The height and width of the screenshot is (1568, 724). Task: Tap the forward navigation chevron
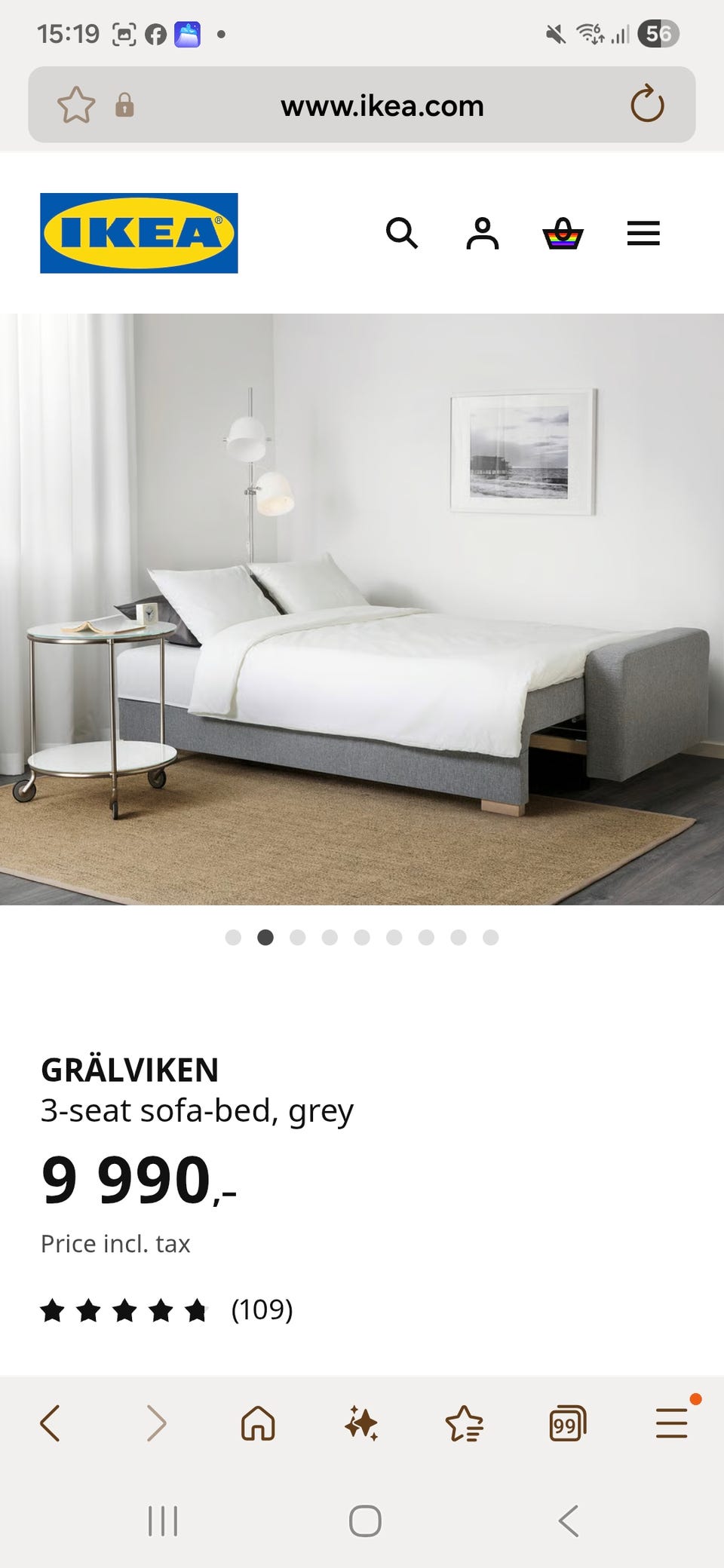(x=156, y=1423)
